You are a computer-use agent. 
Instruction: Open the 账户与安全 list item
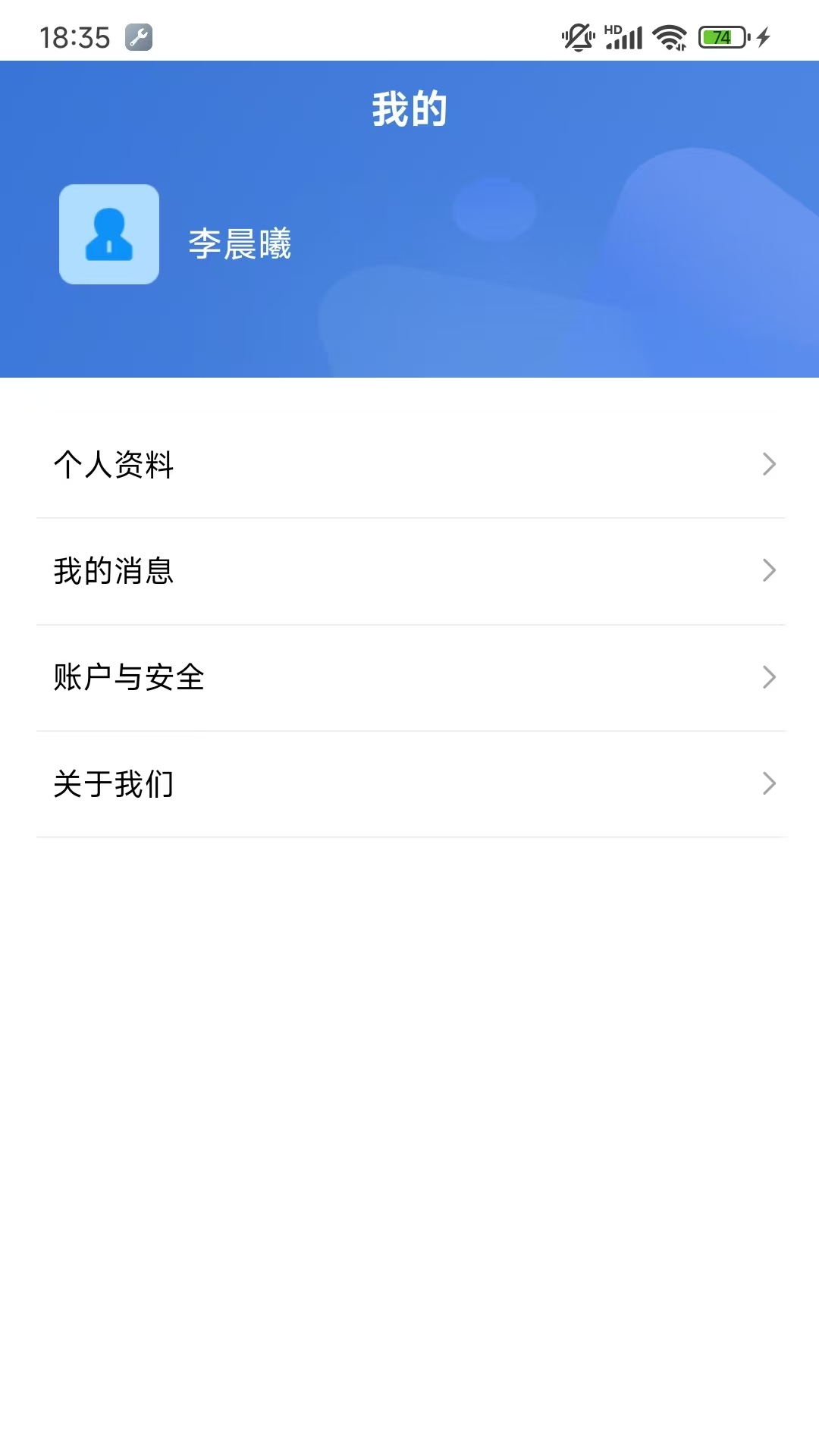[129, 679]
